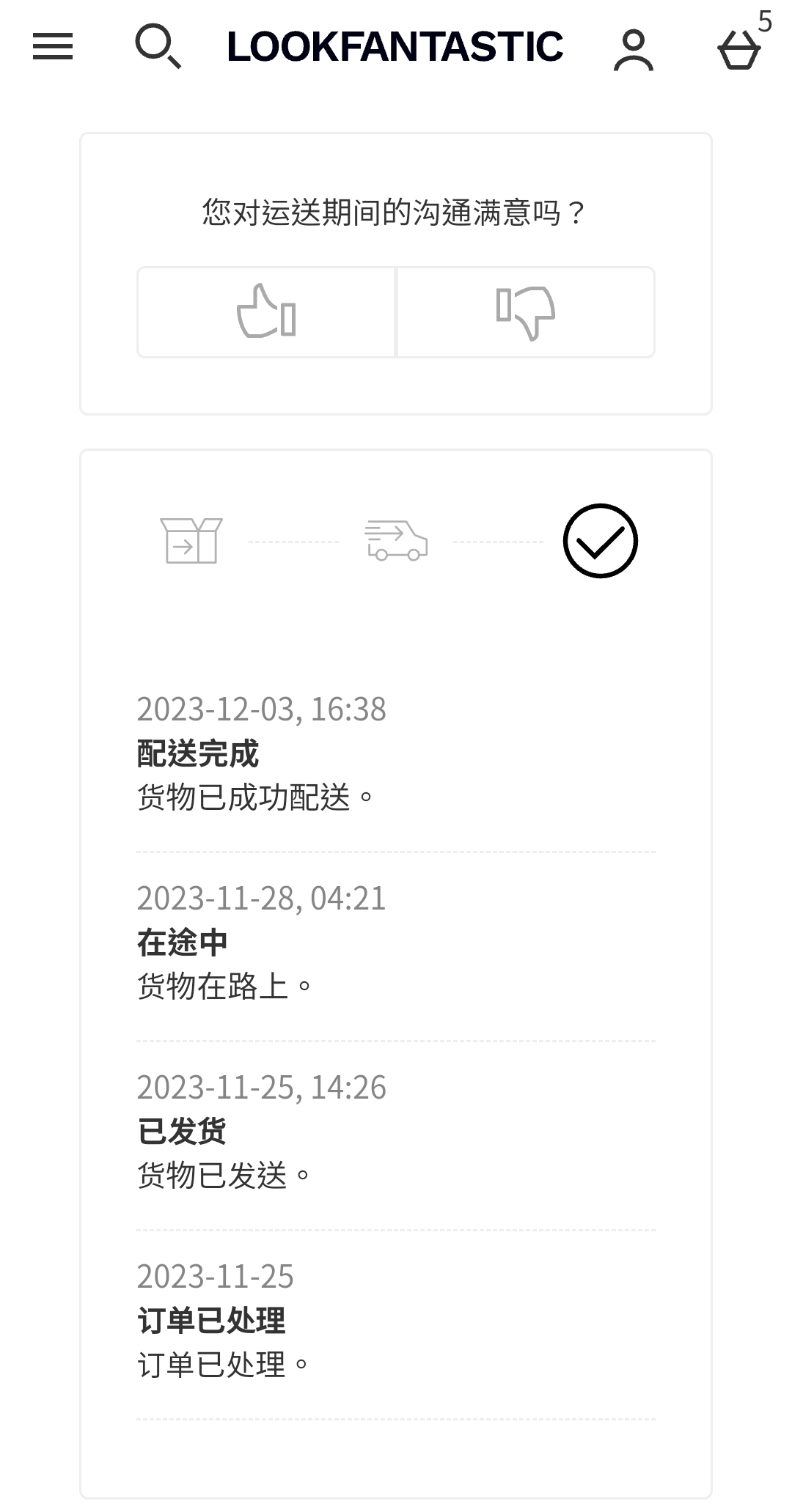Give thumbs up on delivery communication
The image size is (792, 1512).
click(266, 312)
